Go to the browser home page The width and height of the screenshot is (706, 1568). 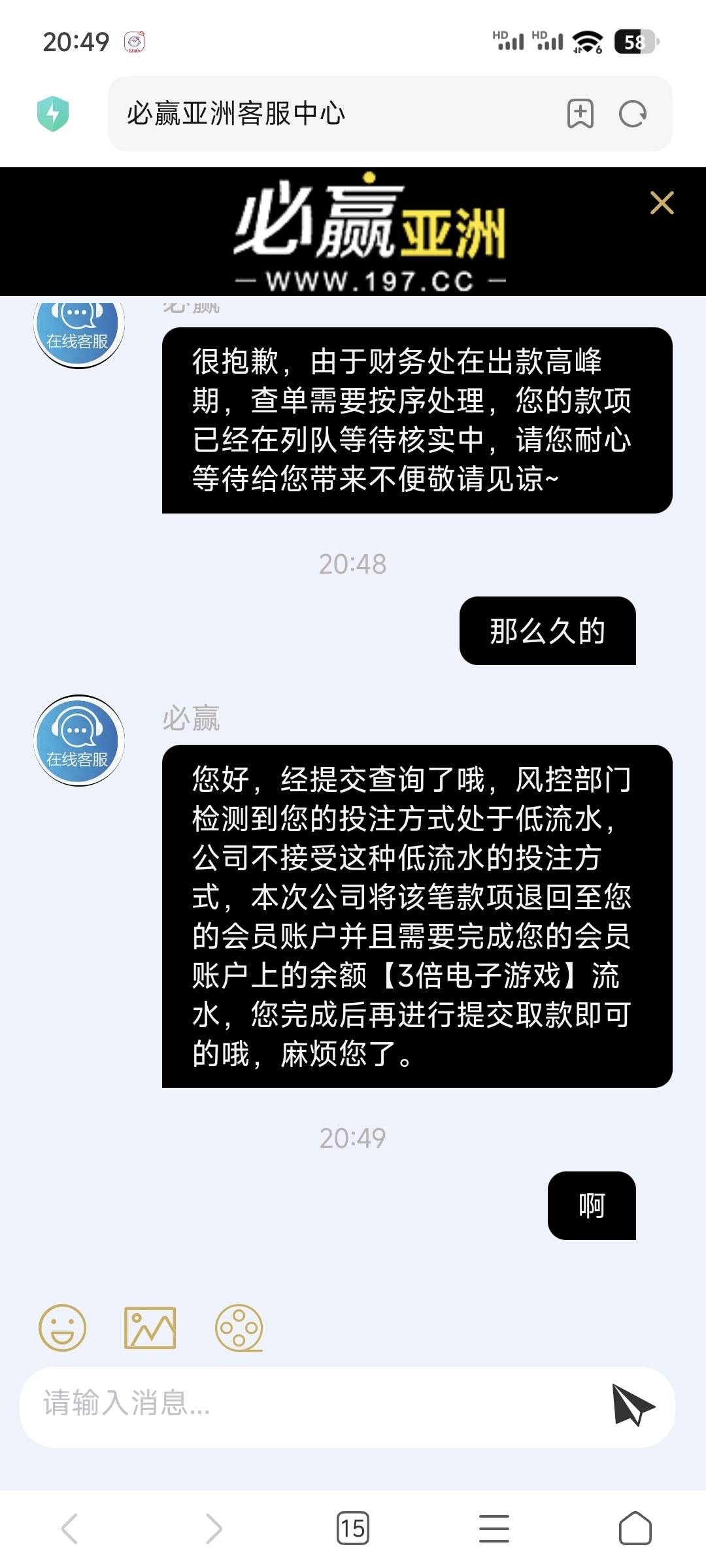pyautogui.click(x=635, y=1528)
